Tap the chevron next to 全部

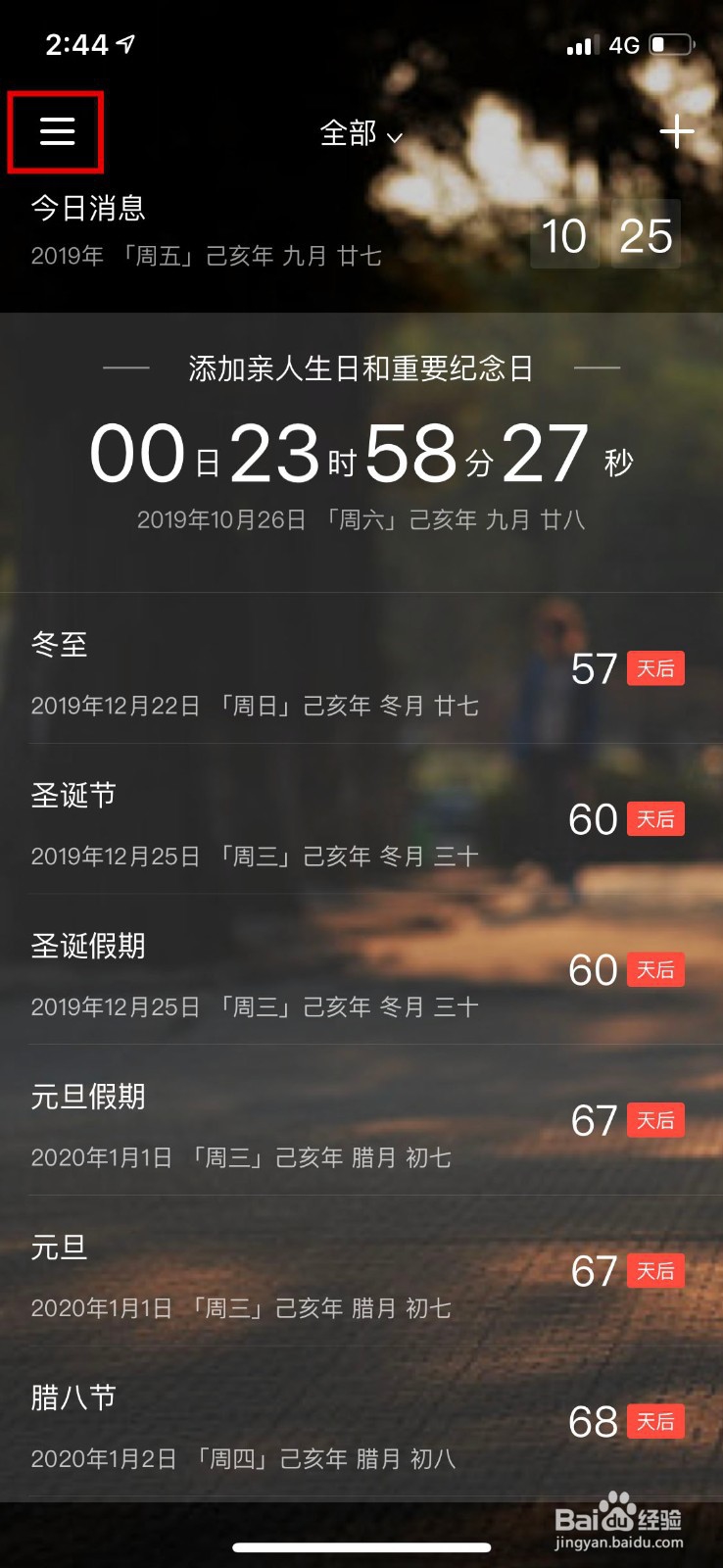(394, 136)
